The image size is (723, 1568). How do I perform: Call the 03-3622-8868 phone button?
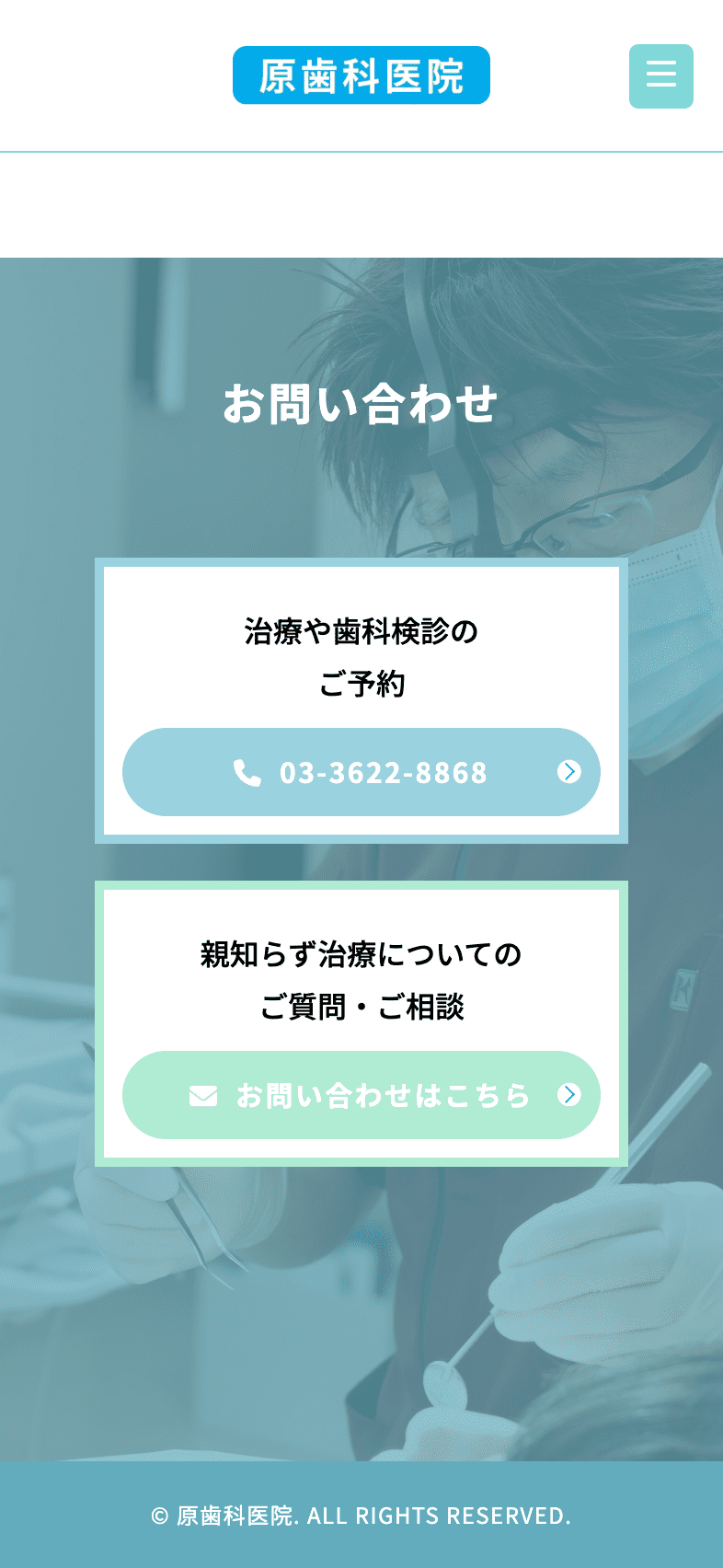(361, 772)
